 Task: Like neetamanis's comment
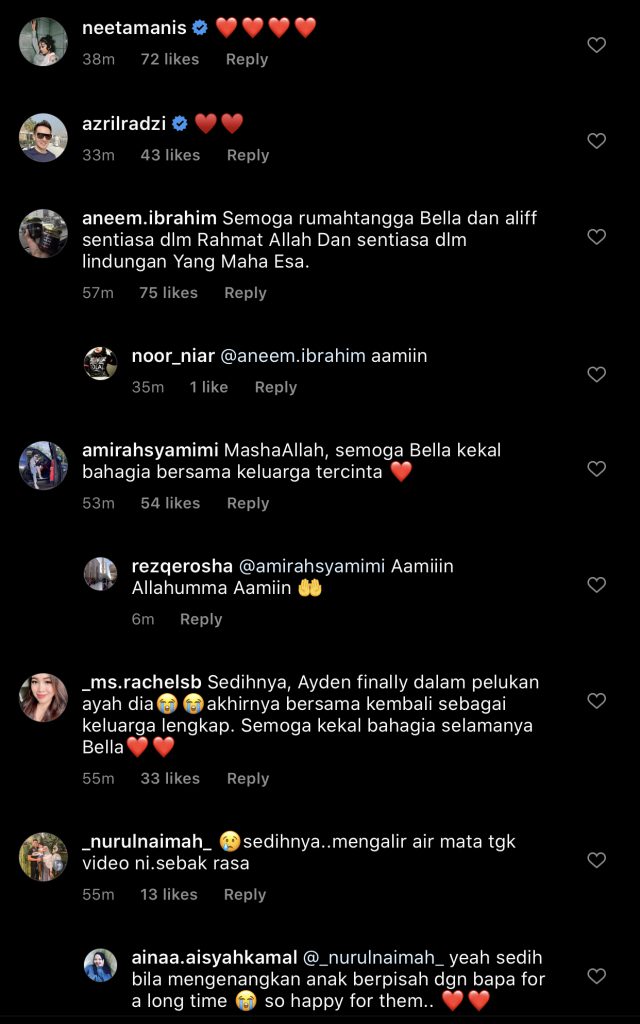[x=596, y=45]
